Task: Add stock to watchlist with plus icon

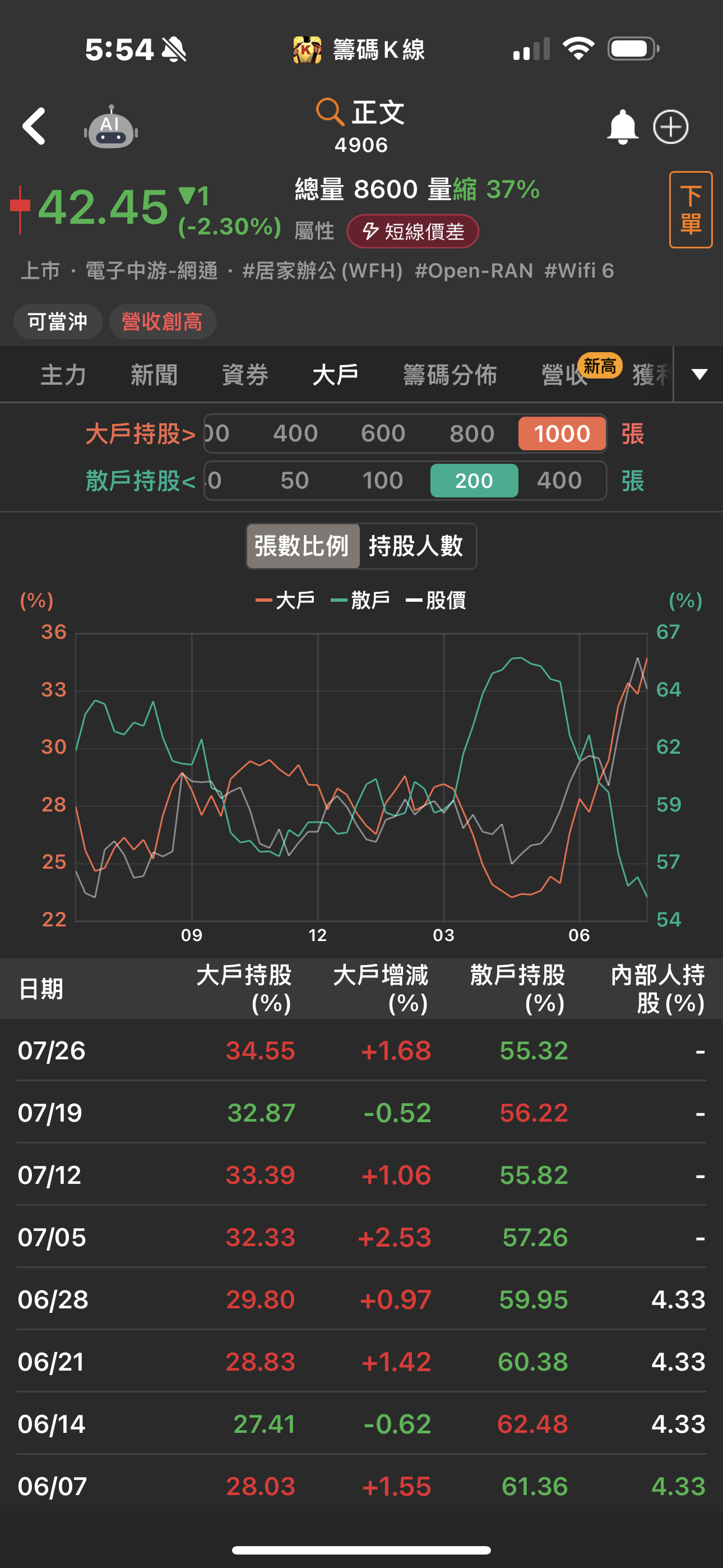Action: (671, 127)
